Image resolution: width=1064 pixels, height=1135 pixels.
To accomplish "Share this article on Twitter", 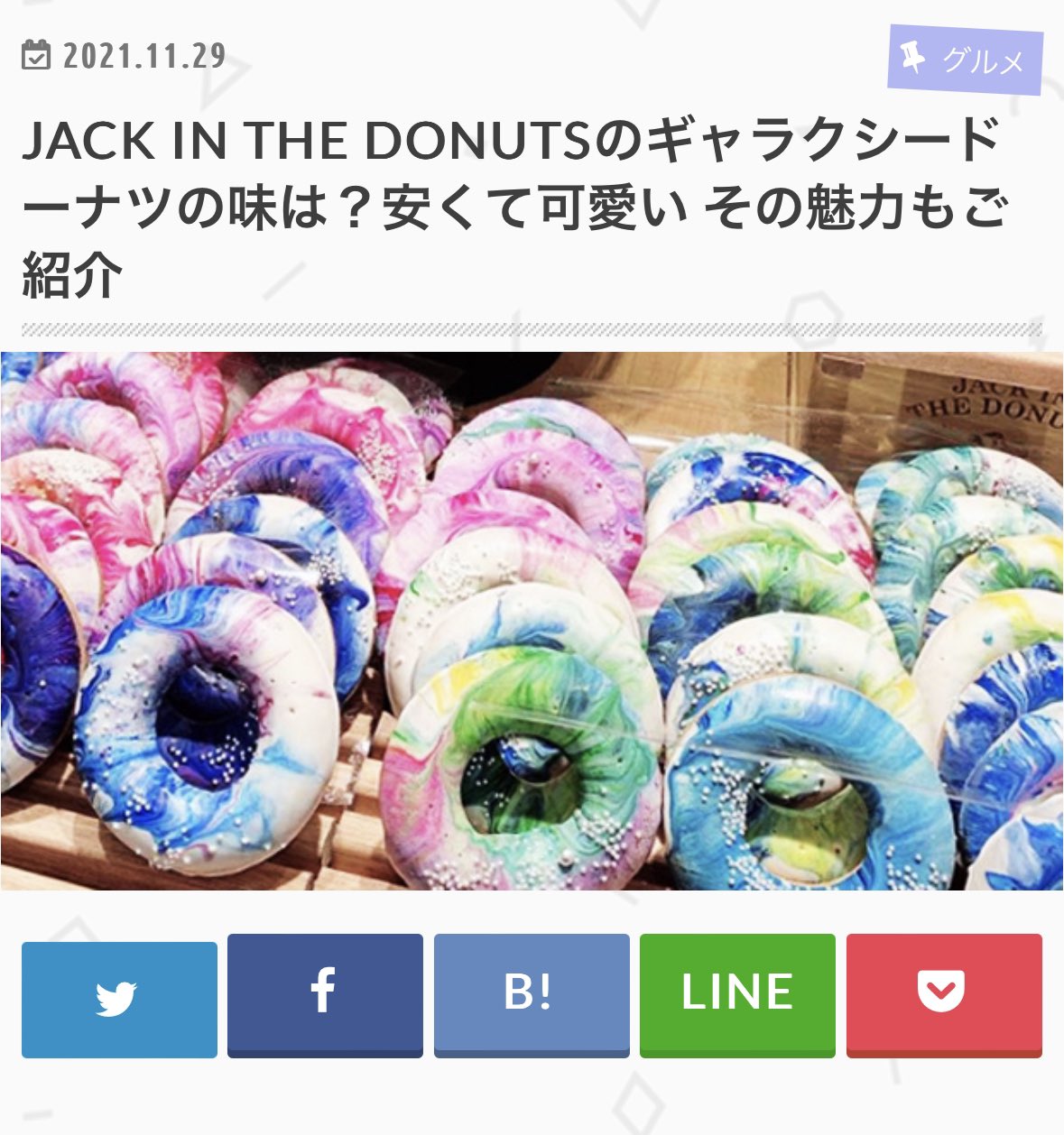I will [x=119, y=999].
